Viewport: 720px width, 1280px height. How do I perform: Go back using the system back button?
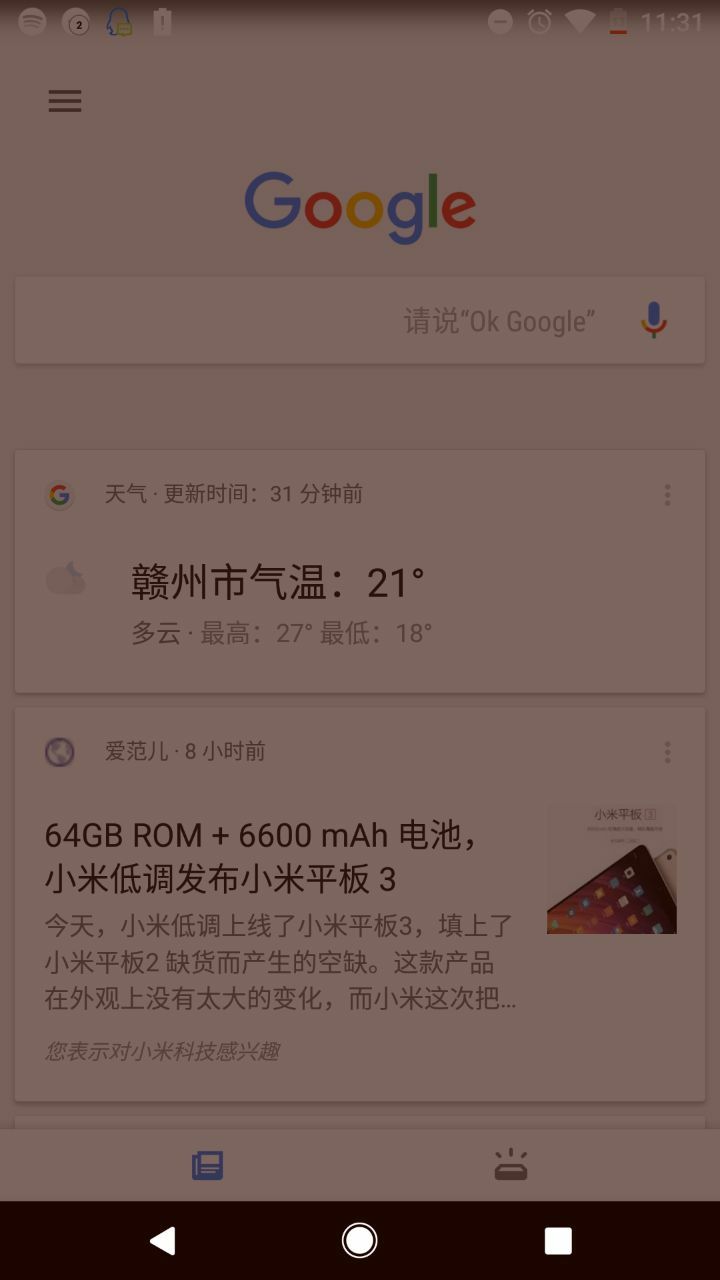click(x=162, y=1241)
